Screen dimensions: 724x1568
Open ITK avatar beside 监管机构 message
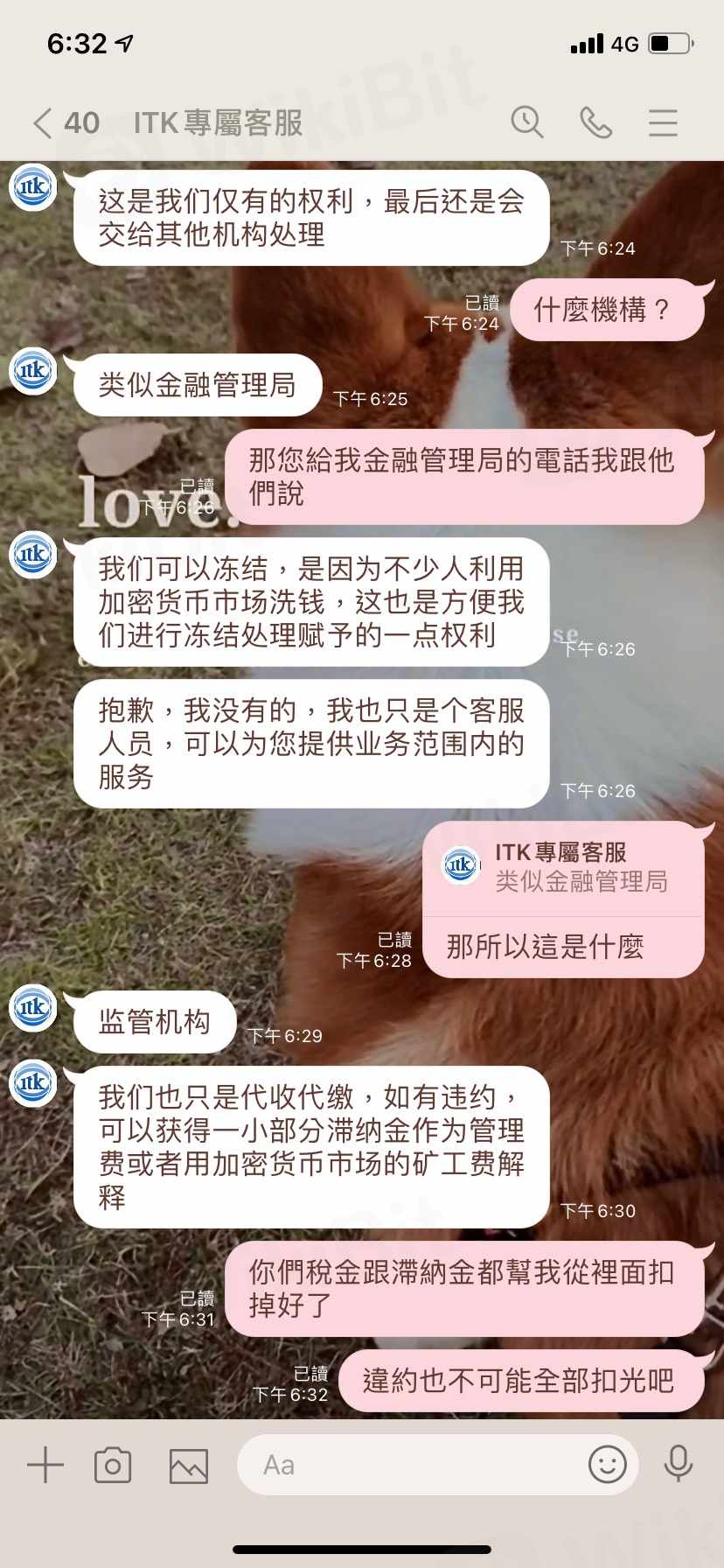(33, 1008)
